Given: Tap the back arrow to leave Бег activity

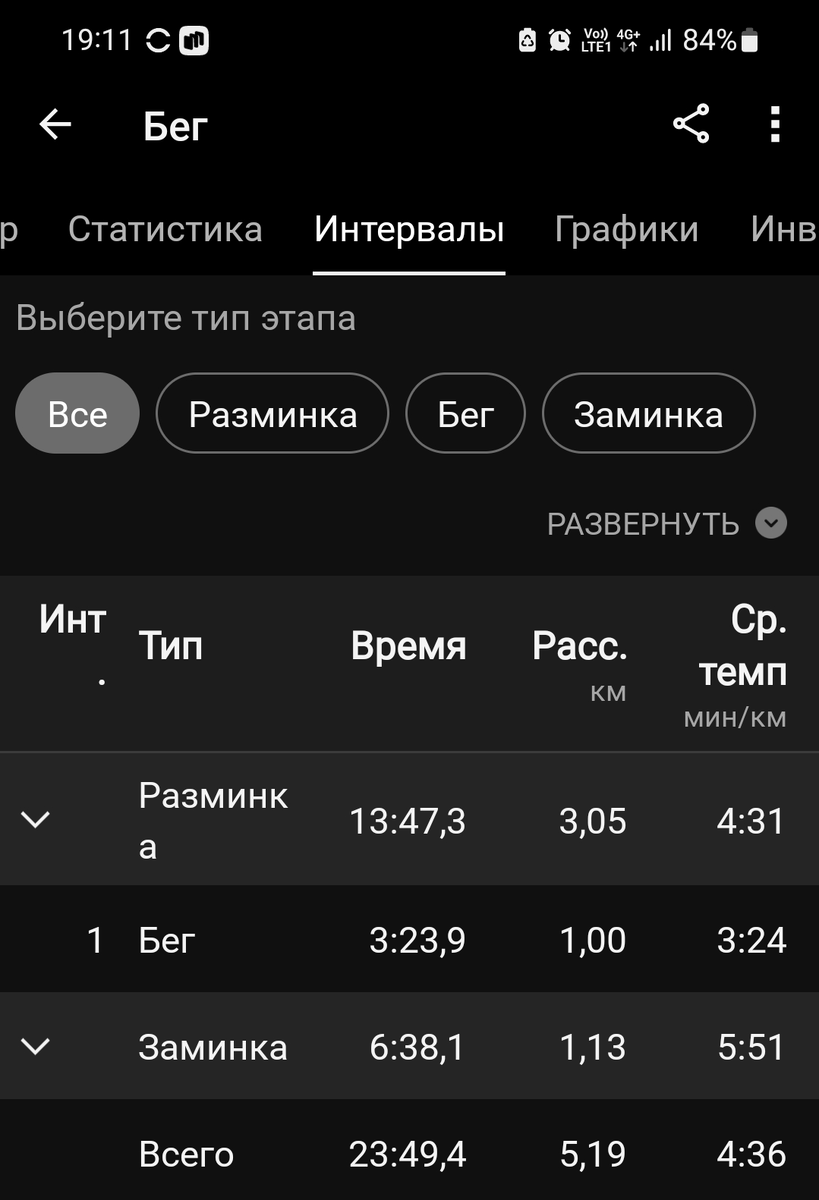Looking at the screenshot, I should (x=56, y=124).
